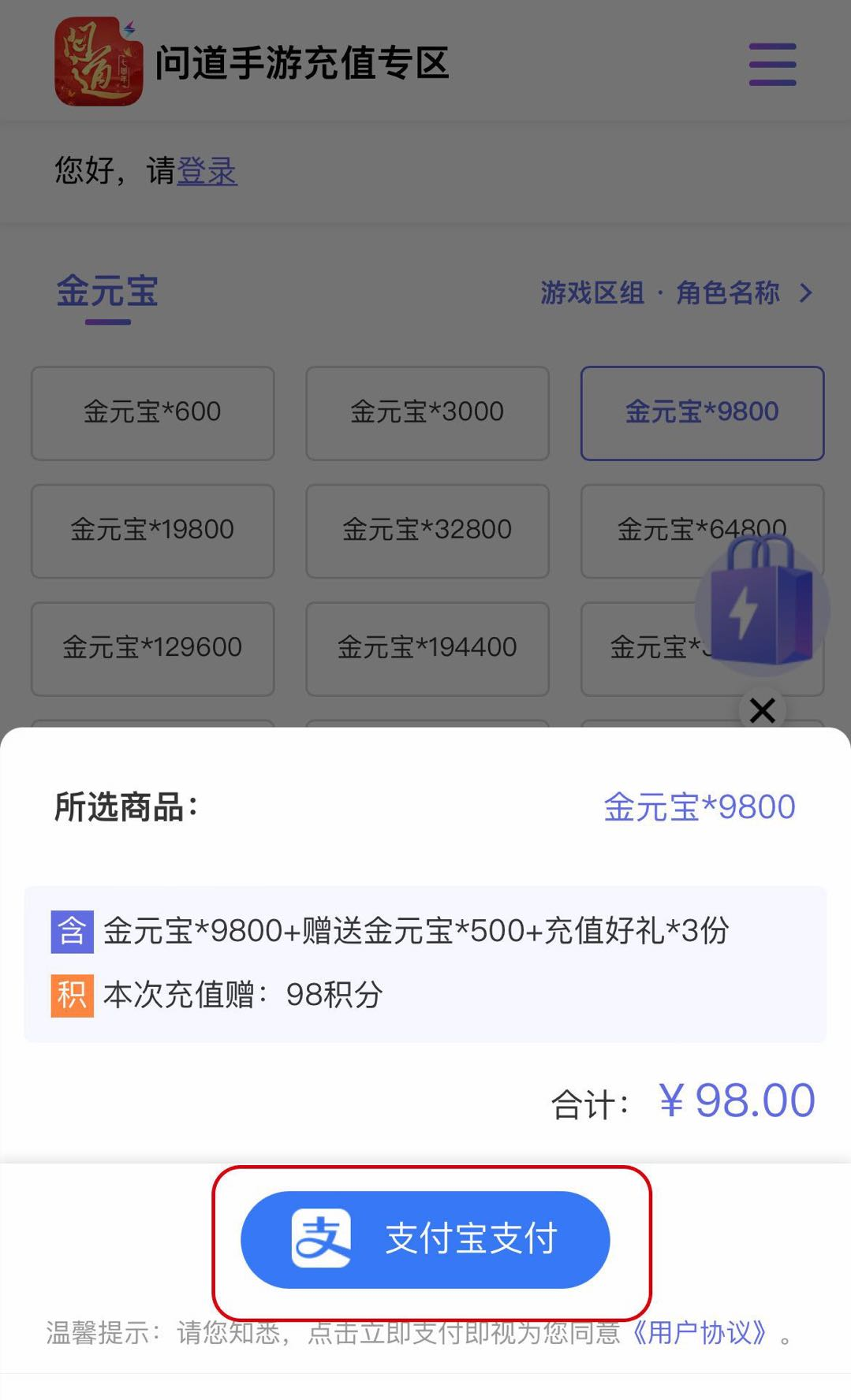Click the blue 含 badge icon

(x=72, y=930)
